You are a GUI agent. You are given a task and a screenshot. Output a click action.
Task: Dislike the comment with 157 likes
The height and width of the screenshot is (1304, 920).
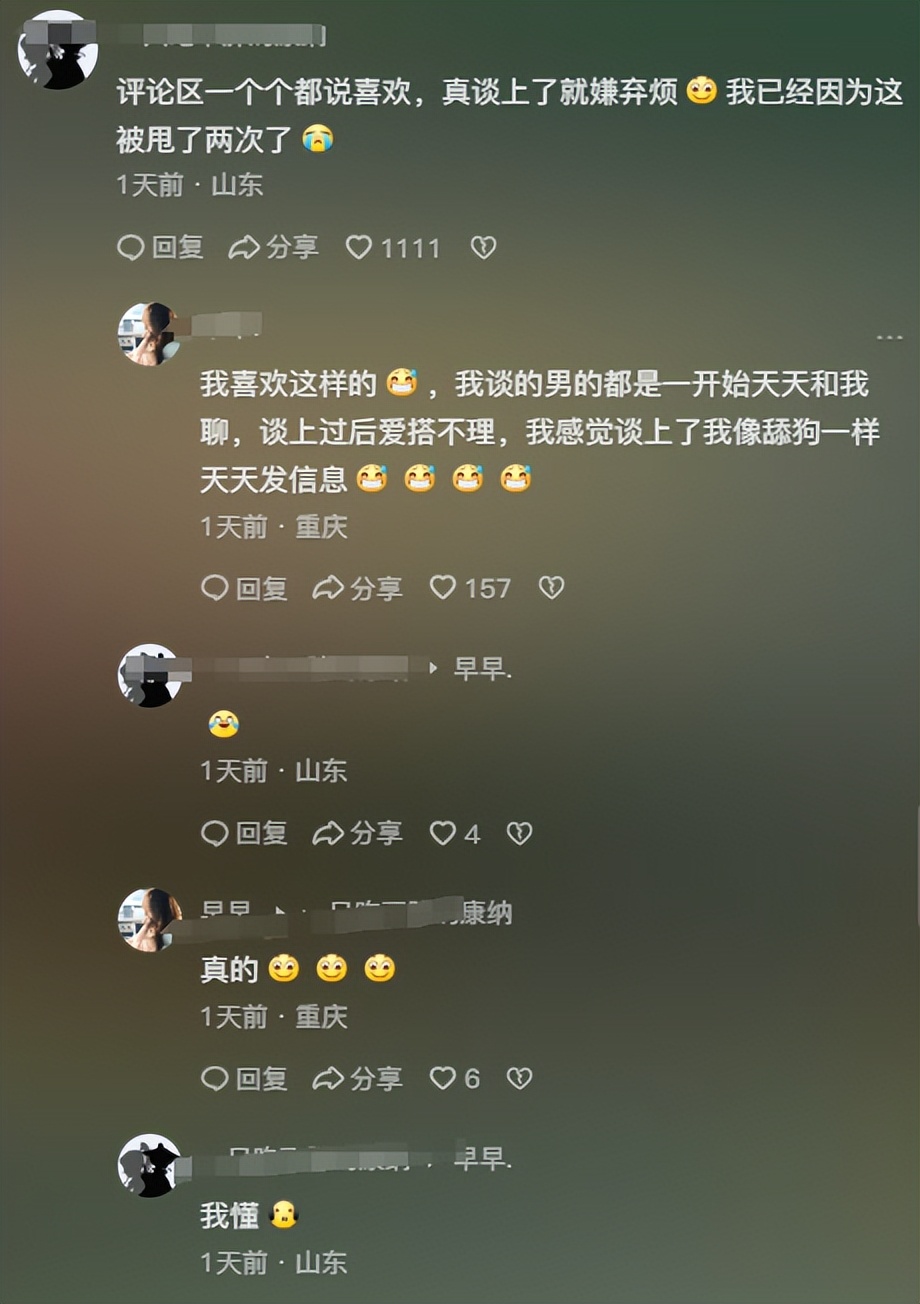(551, 588)
